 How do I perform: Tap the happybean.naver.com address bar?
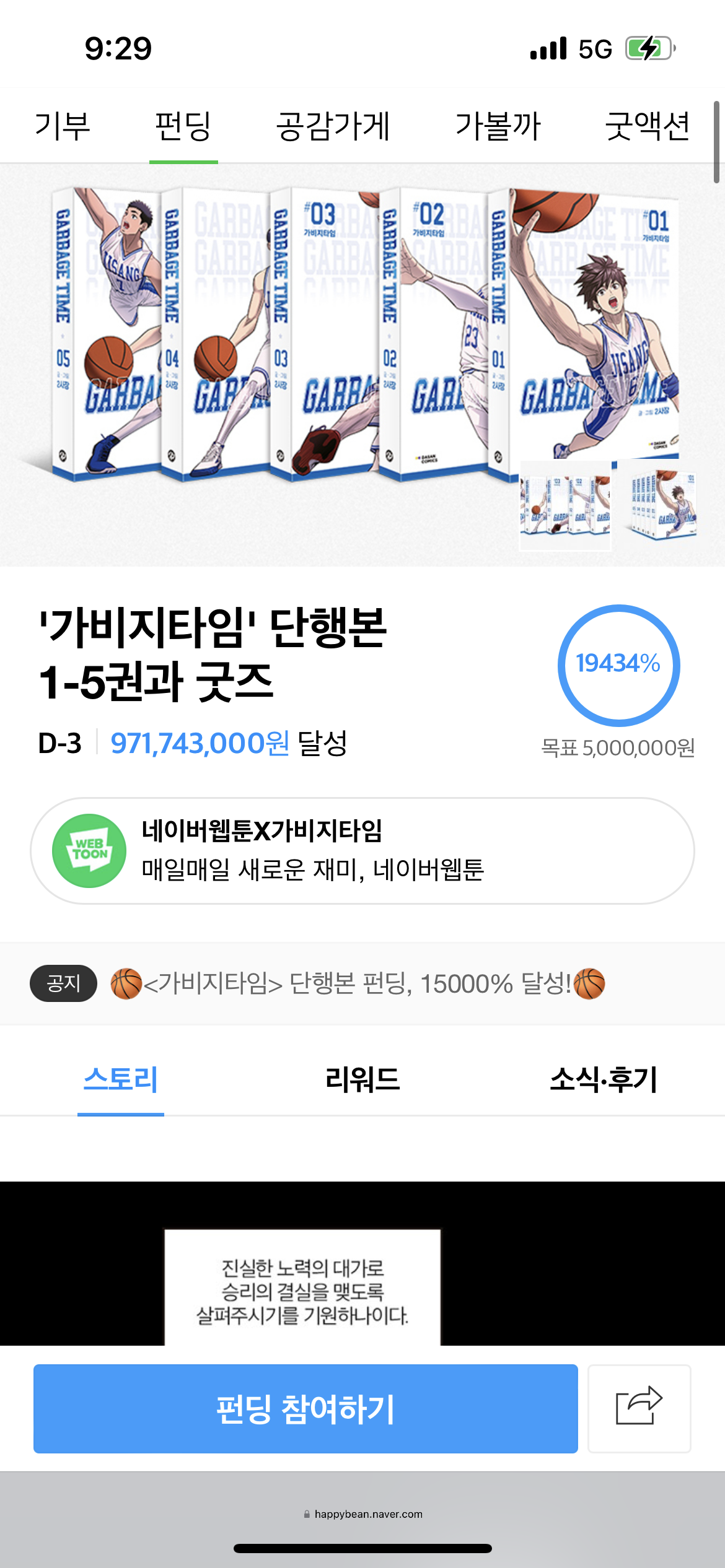tap(363, 1514)
